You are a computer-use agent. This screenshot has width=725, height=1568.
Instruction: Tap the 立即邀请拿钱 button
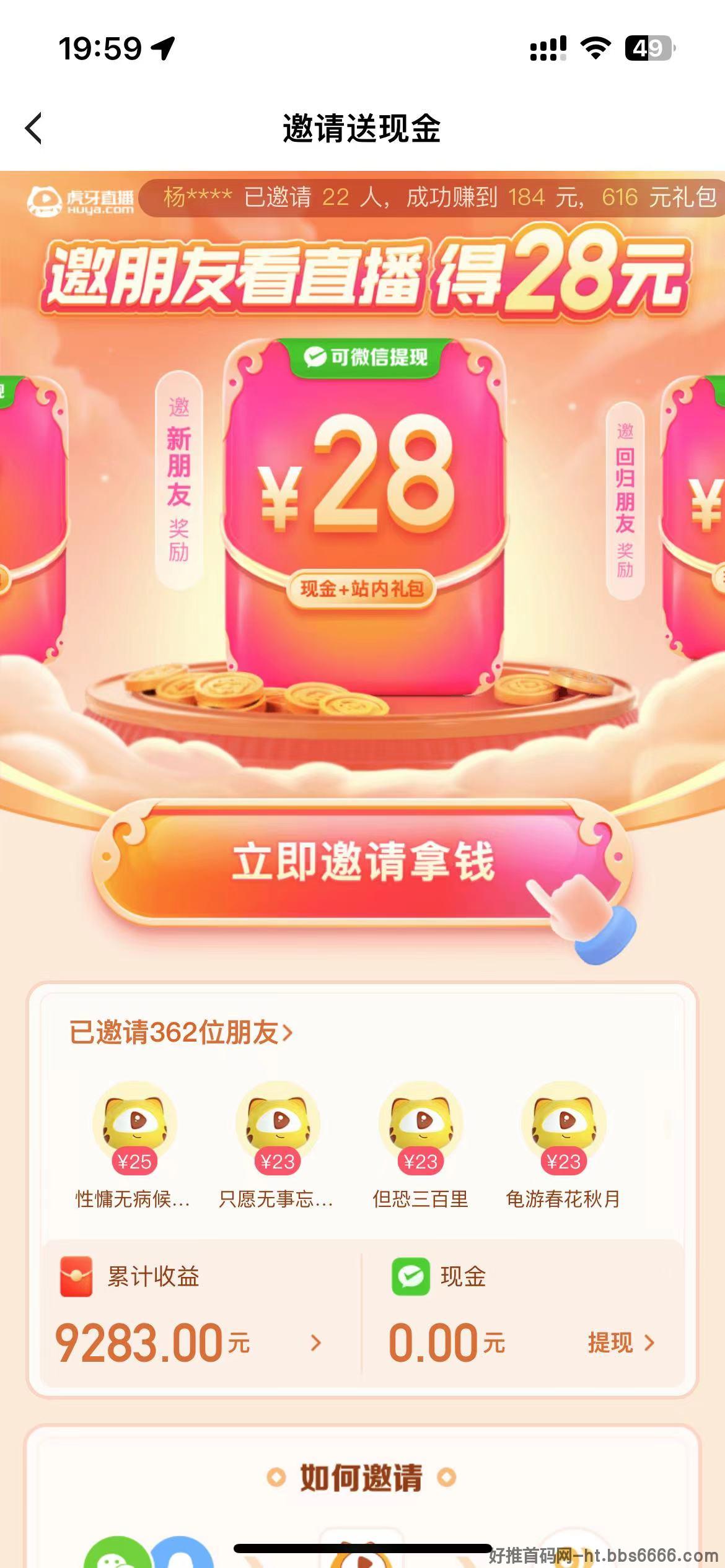coord(362,863)
